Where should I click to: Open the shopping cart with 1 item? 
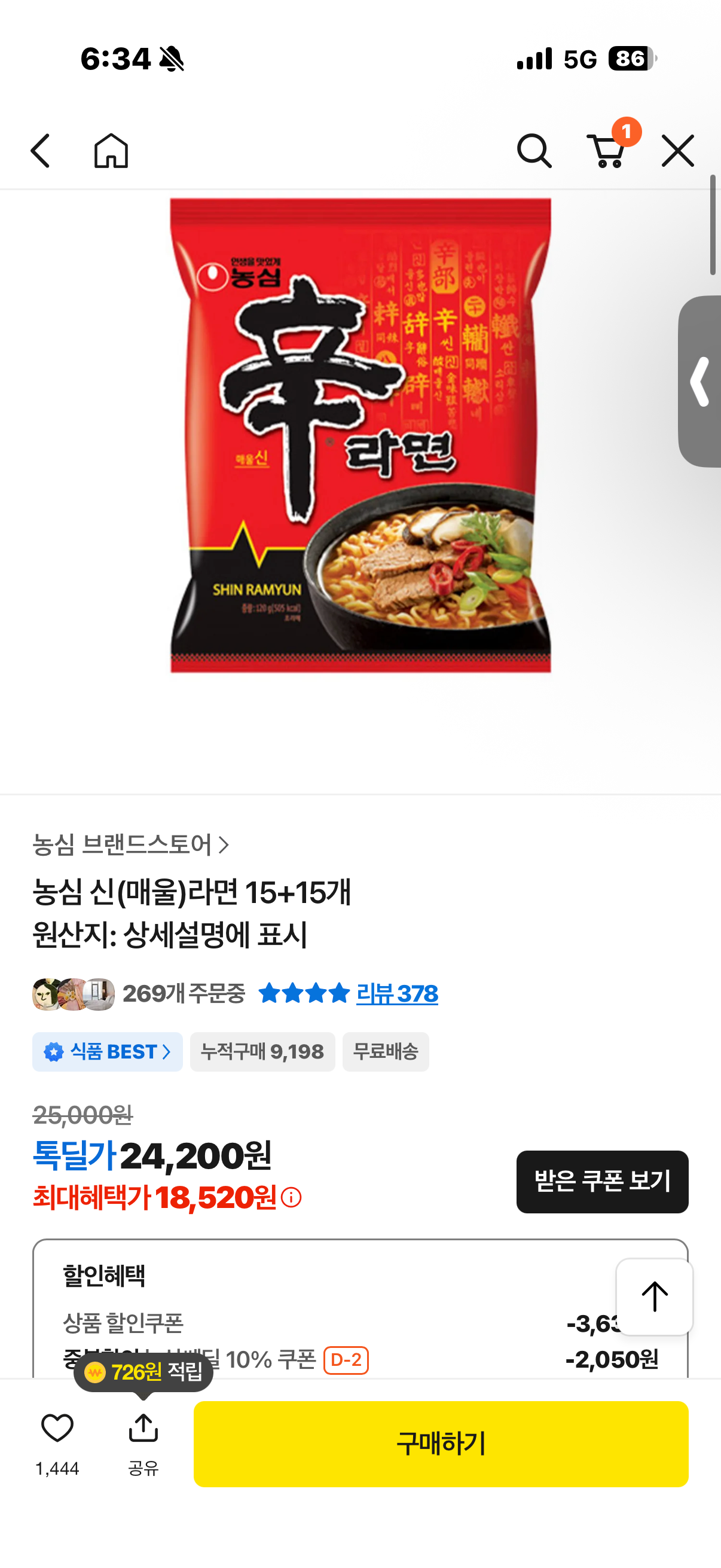click(607, 153)
